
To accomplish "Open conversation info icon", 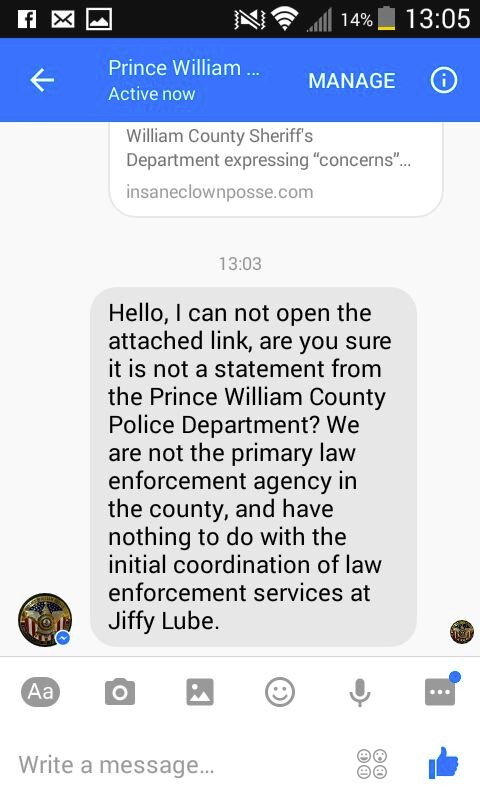I will point(444,81).
